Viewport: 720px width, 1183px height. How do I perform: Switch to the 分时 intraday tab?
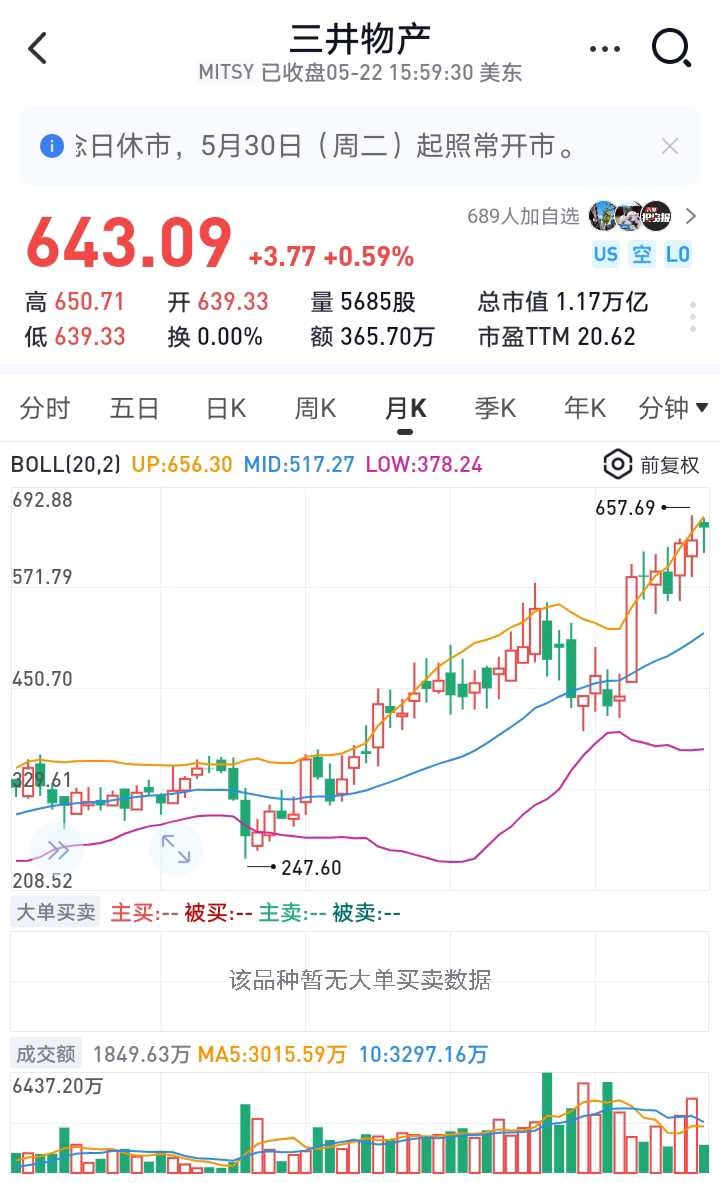(42, 408)
